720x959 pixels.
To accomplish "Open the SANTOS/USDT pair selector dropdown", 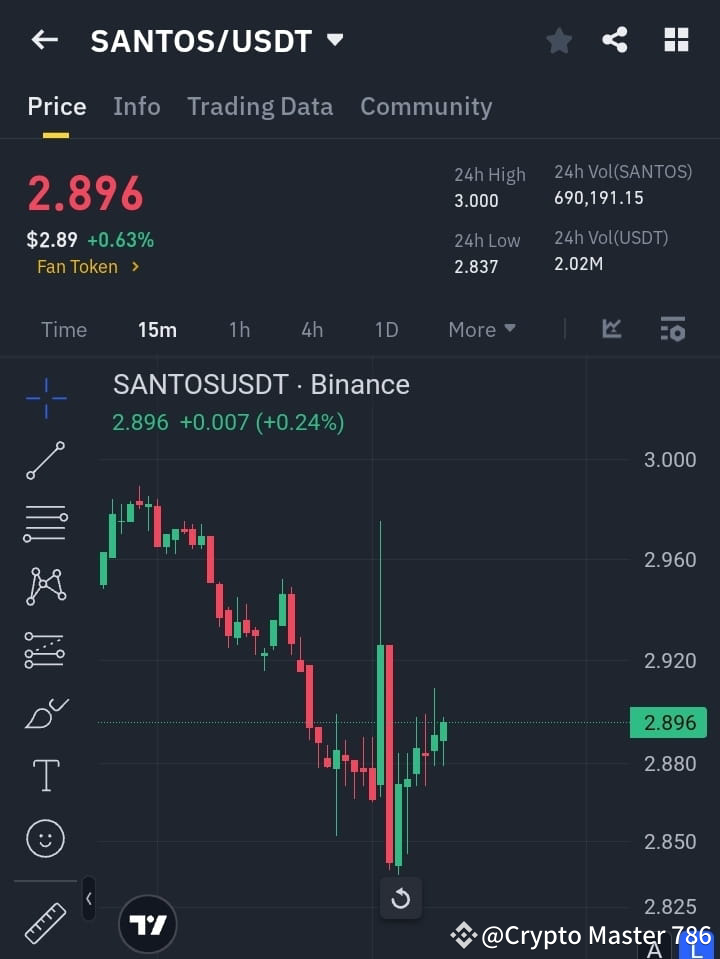I will (x=334, y=40).
